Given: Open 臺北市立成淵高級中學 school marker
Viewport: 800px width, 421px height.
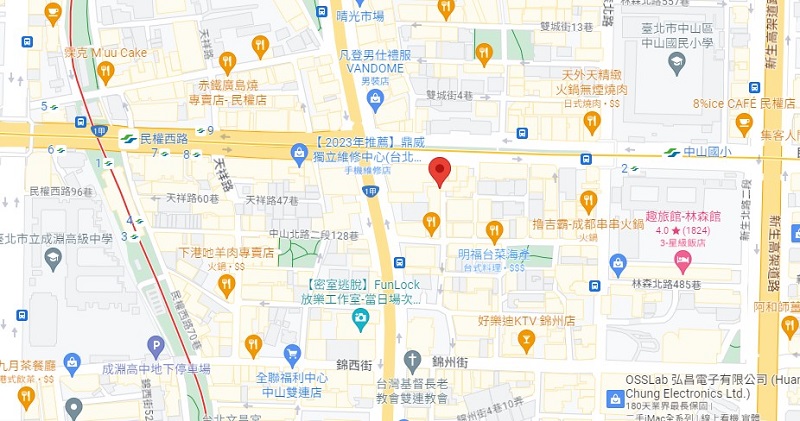Looking at the screenshot, I should click(52, 259).
